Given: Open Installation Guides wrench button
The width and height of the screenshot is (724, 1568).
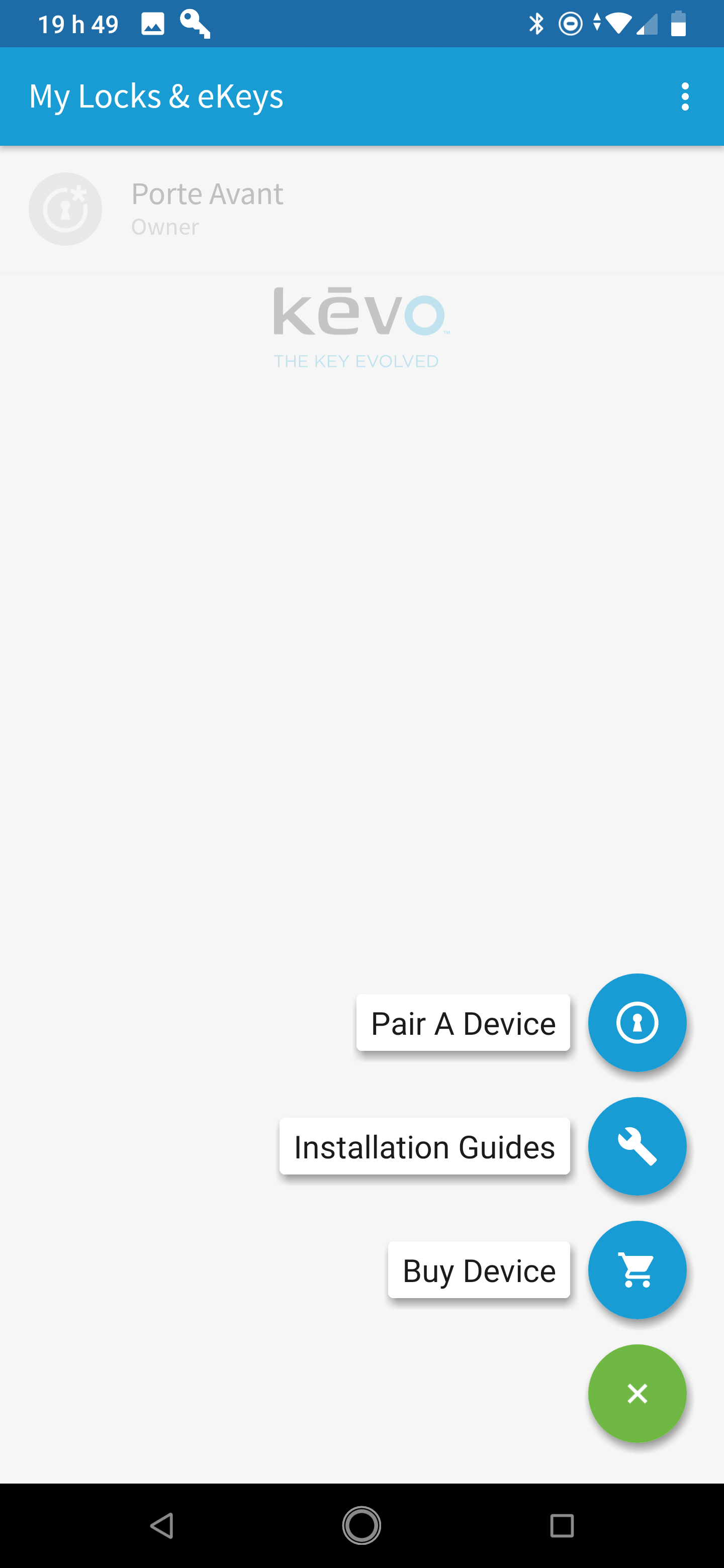Looking at the screenshot, I should pos(637,1146).
